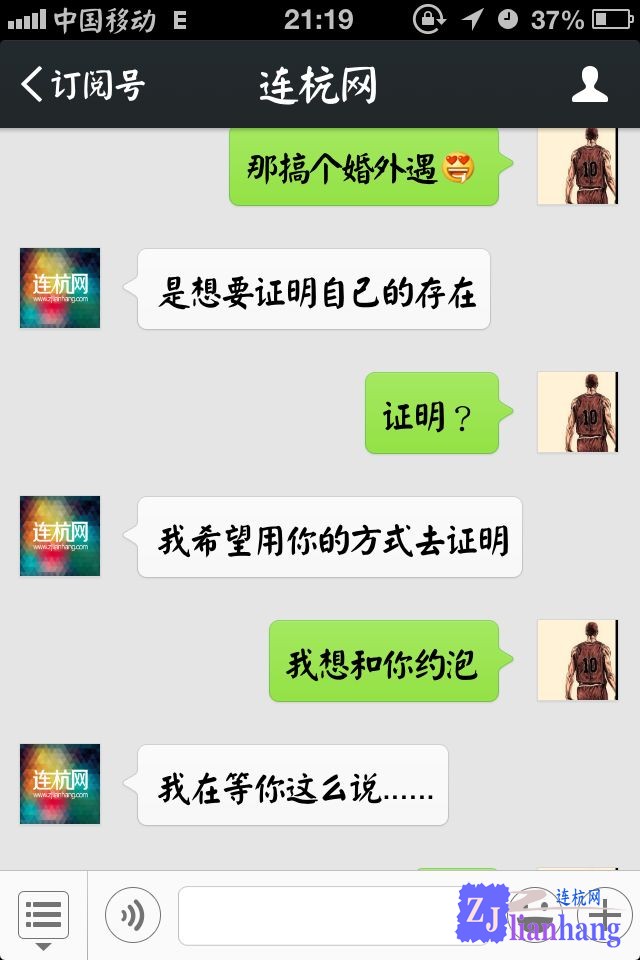
Task: Open the 连杭网 account profile icon
Action: coord(589,85)
